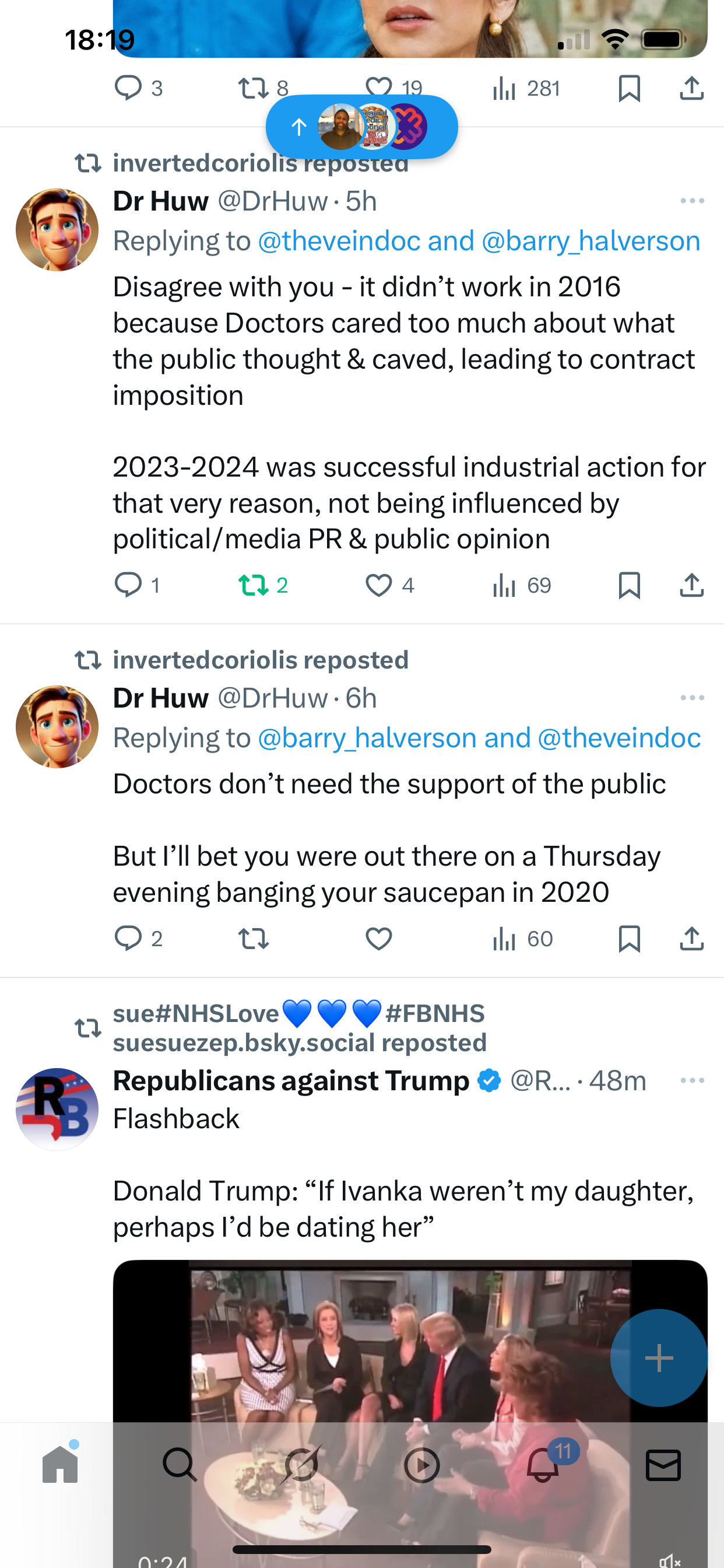This screenshot has height=1568, width=724.
Task: Open more options on Dr Huw's 5h post
Action: [693, 201]
